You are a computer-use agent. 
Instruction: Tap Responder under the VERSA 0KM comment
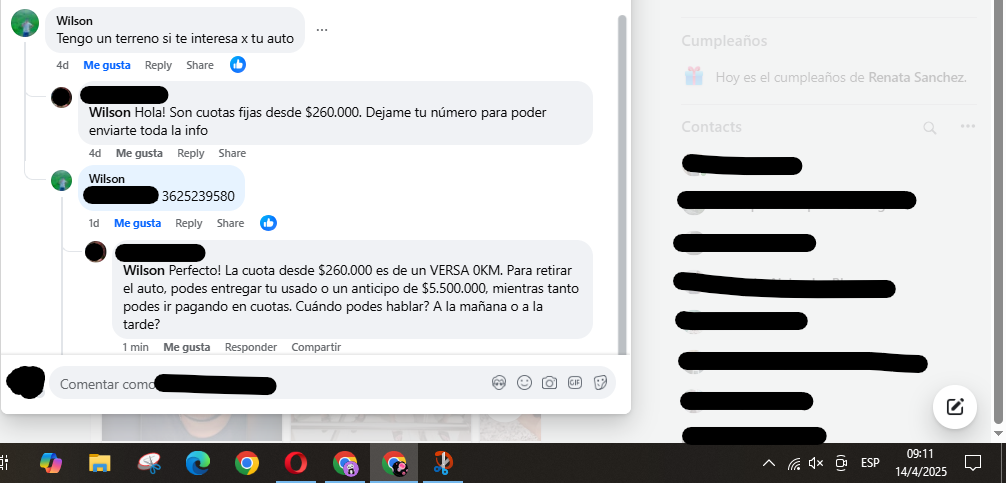(250, 347)
